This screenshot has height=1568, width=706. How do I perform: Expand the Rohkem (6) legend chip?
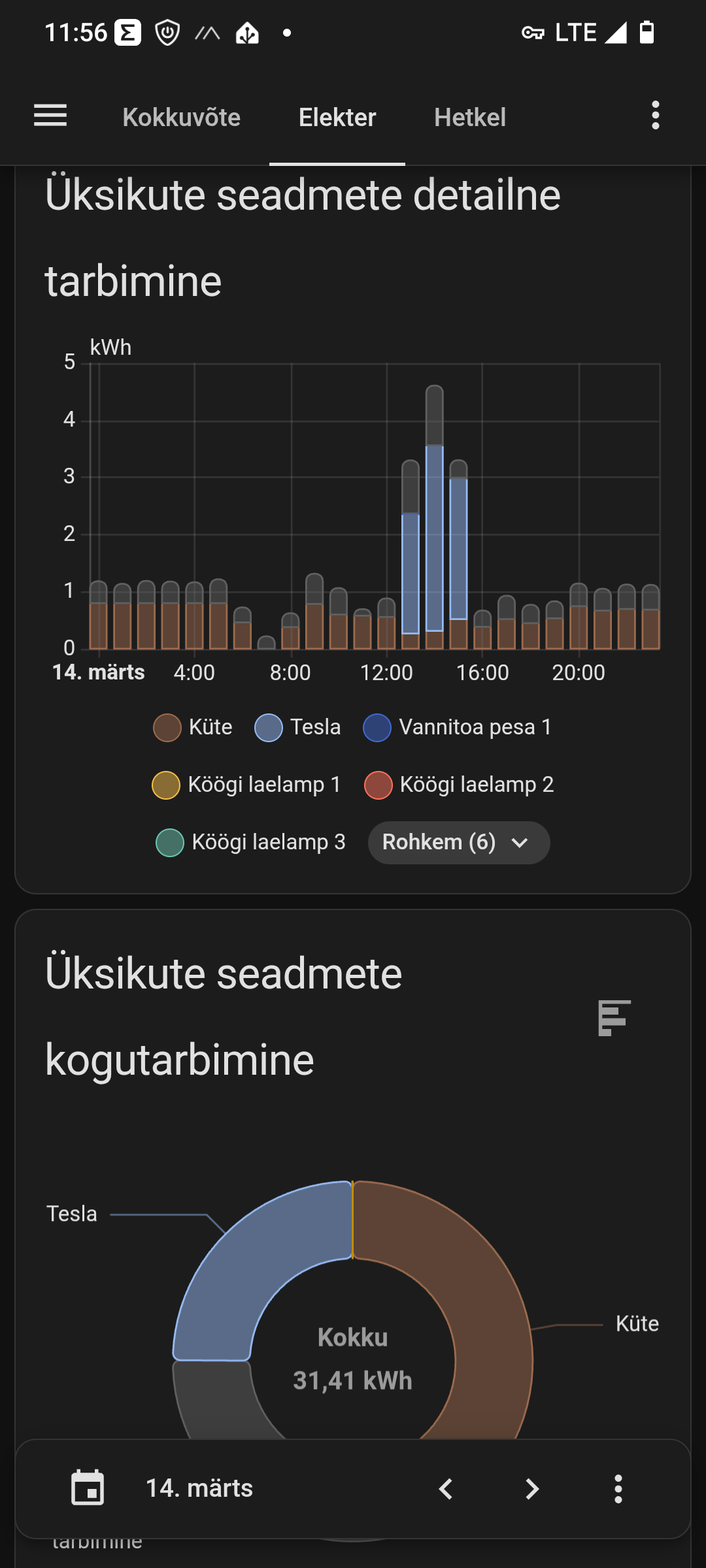tap(458, 843)
